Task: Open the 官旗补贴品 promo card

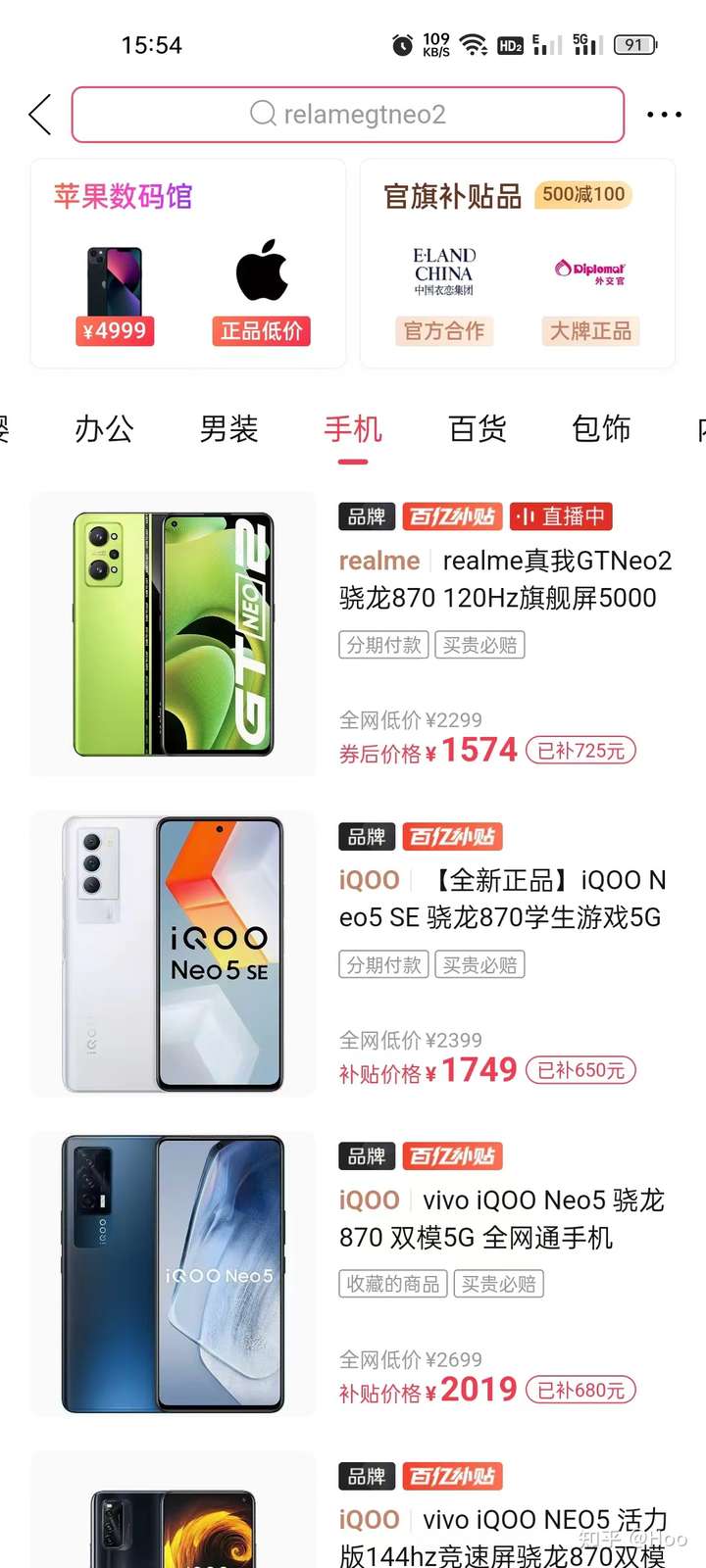Action: 518,264
